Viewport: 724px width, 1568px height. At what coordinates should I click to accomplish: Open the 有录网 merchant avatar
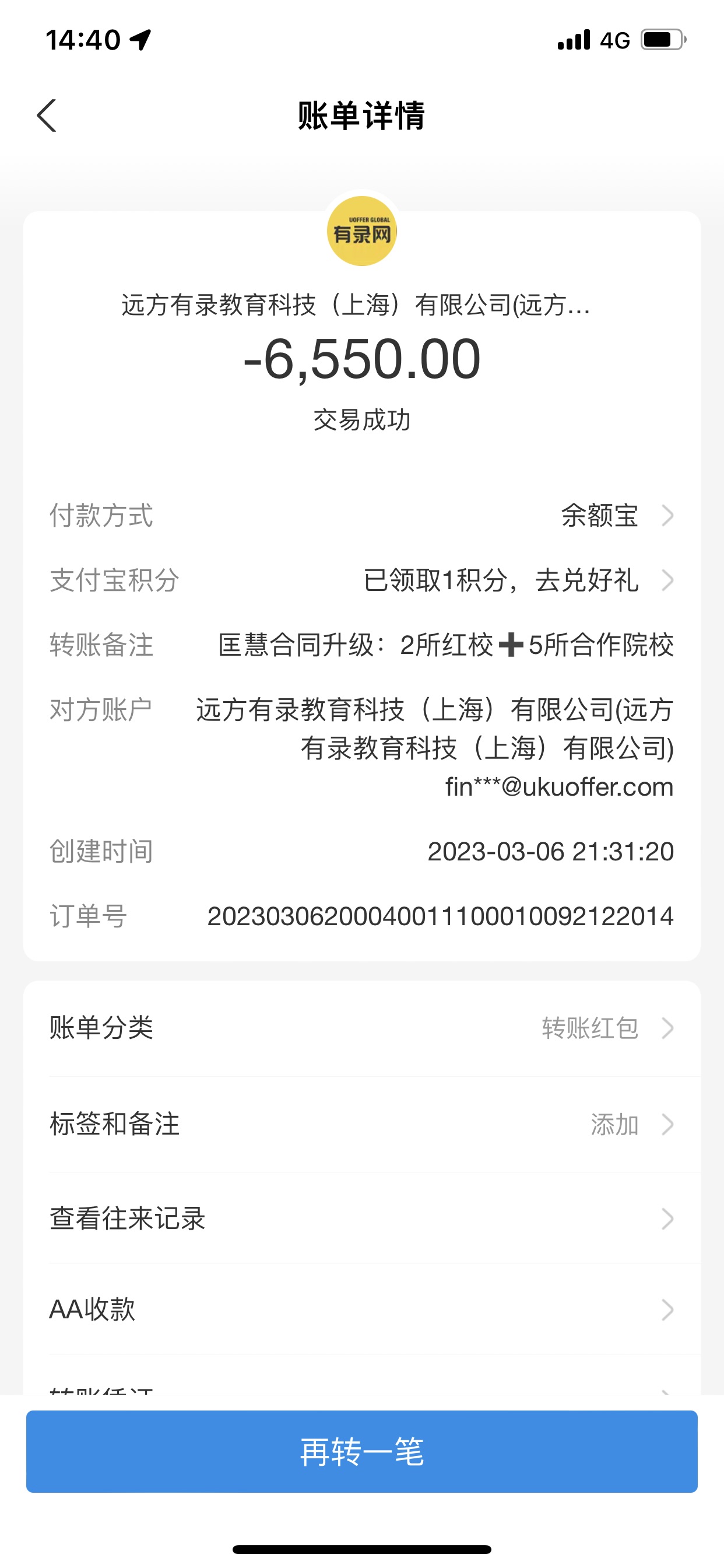pyautogui.click(x=362, y=232)
